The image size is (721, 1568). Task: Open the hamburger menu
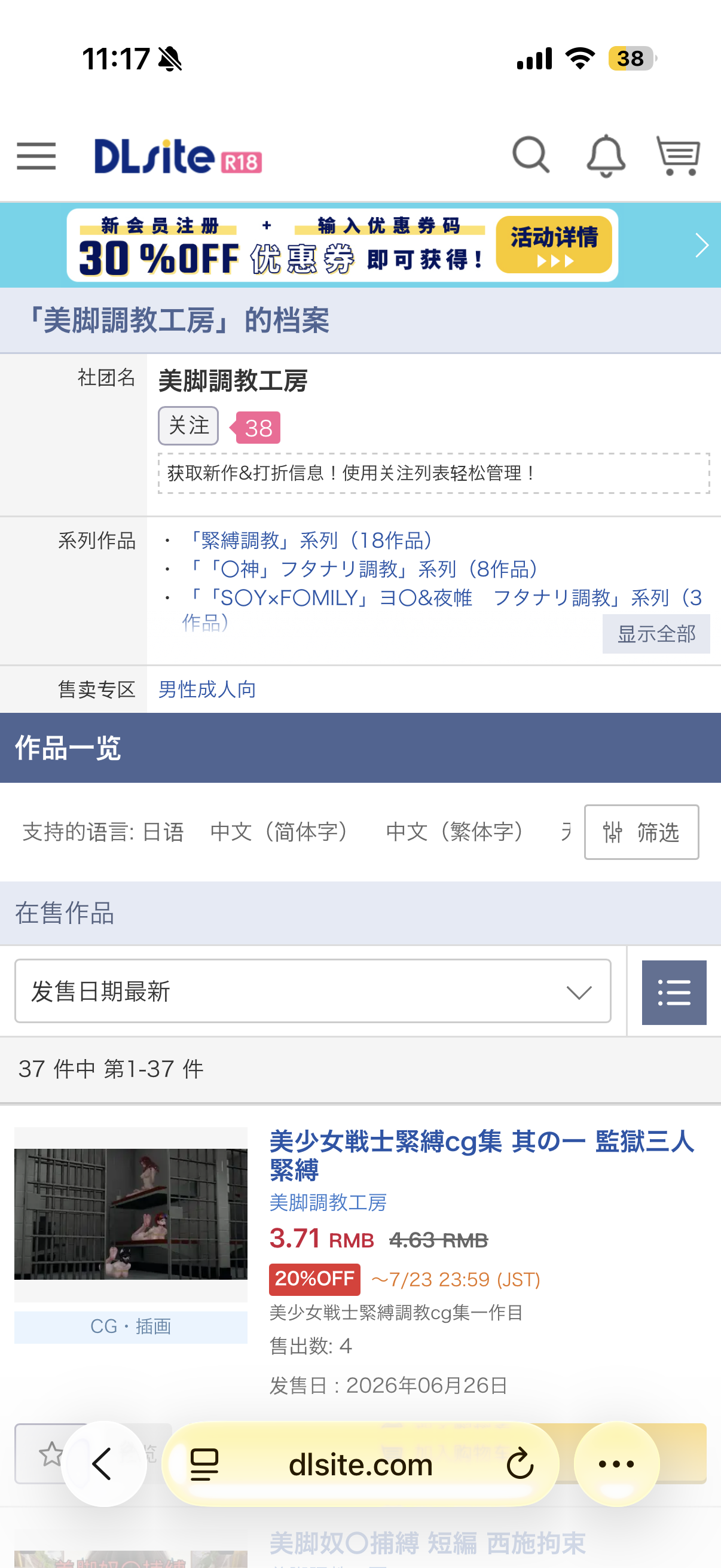click(x=36, y=157)
